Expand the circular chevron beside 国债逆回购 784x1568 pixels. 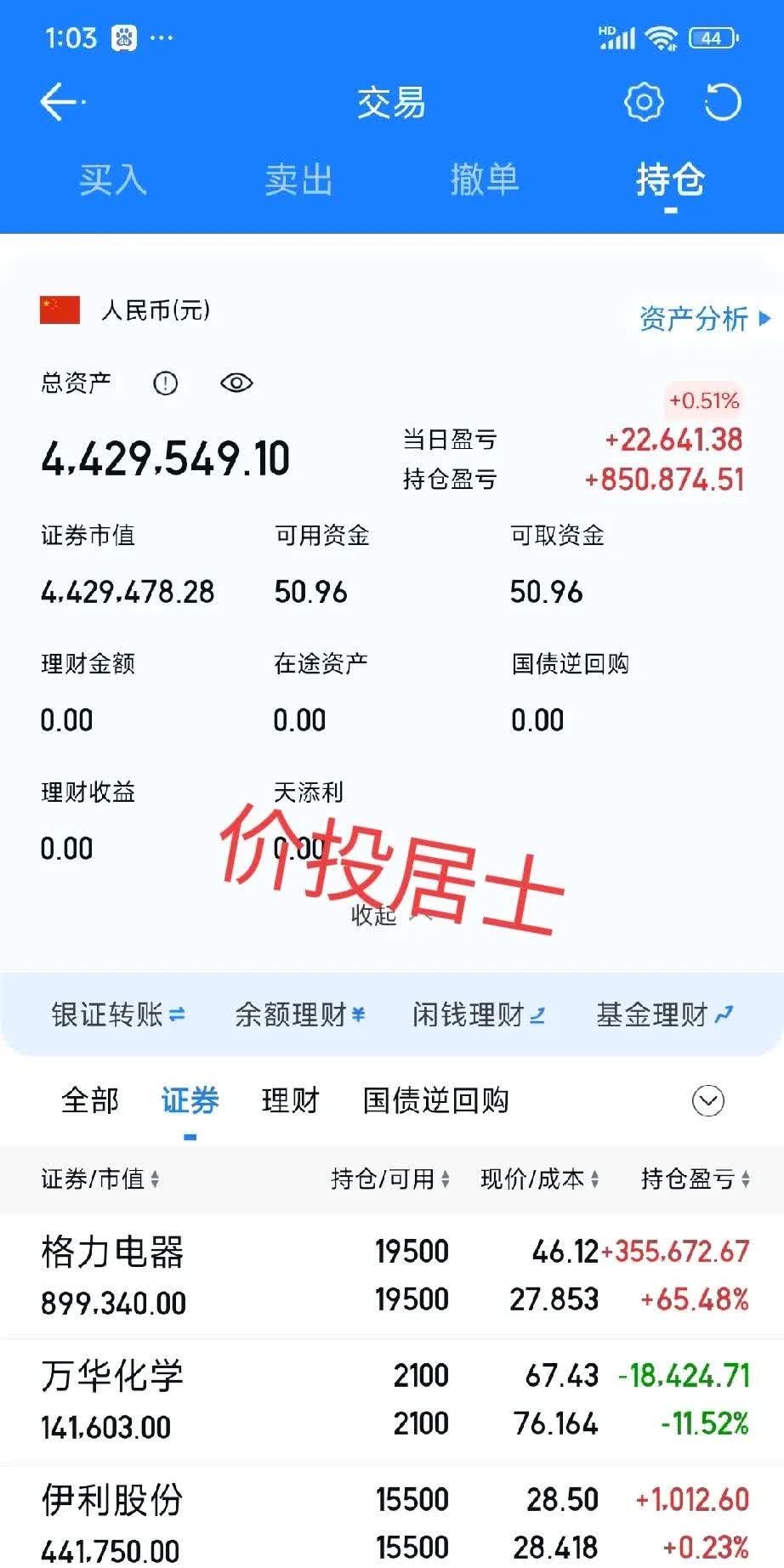707,1101
